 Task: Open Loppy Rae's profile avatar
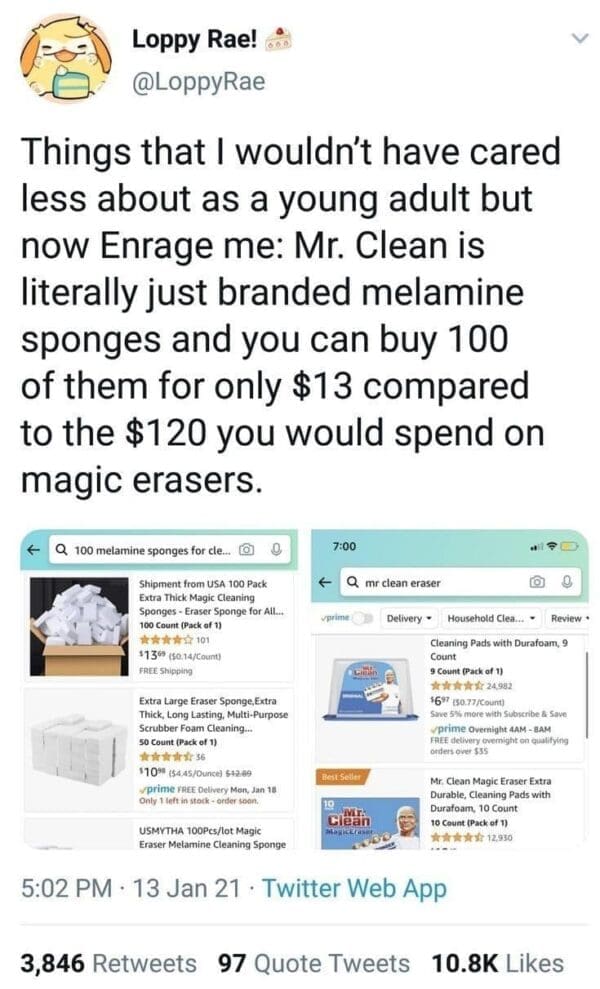point(64,62)
